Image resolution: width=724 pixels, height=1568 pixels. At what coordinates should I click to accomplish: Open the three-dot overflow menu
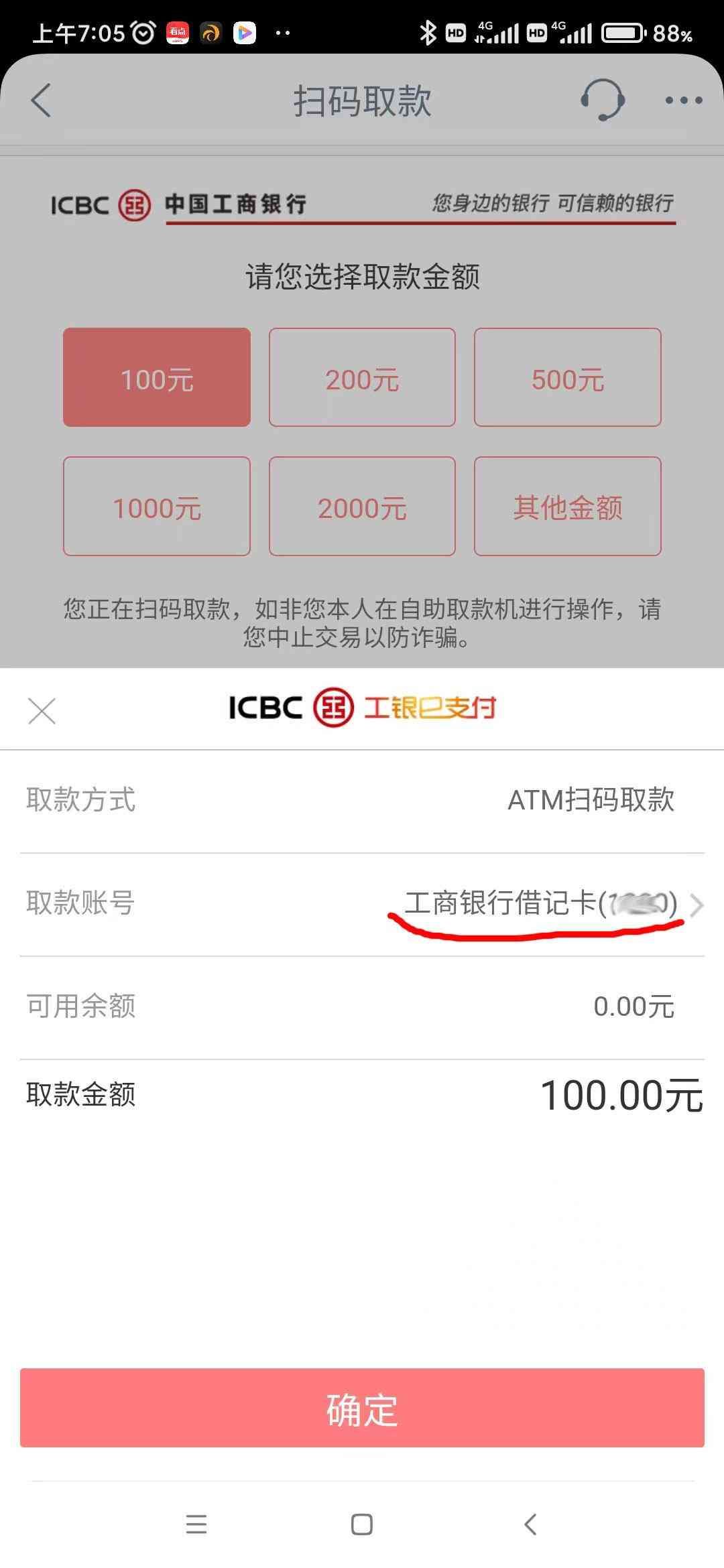click(683, 101)
